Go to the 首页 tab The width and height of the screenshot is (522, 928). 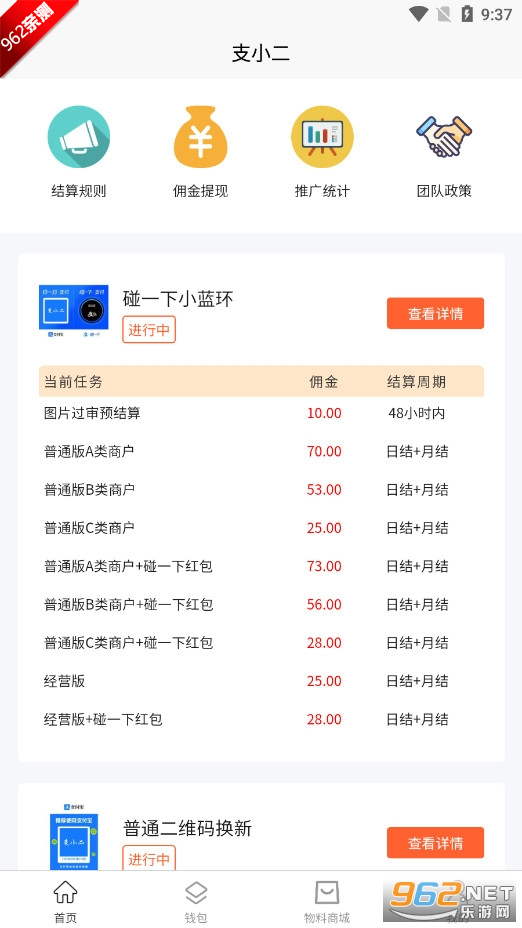[65, 902]
